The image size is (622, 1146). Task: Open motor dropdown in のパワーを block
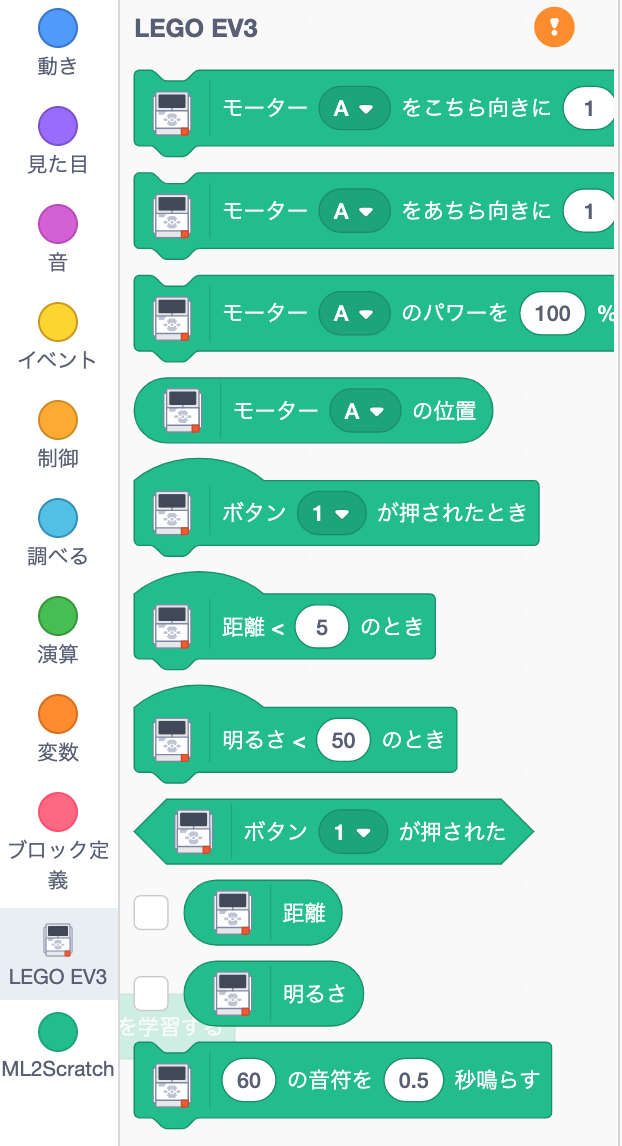354,314
